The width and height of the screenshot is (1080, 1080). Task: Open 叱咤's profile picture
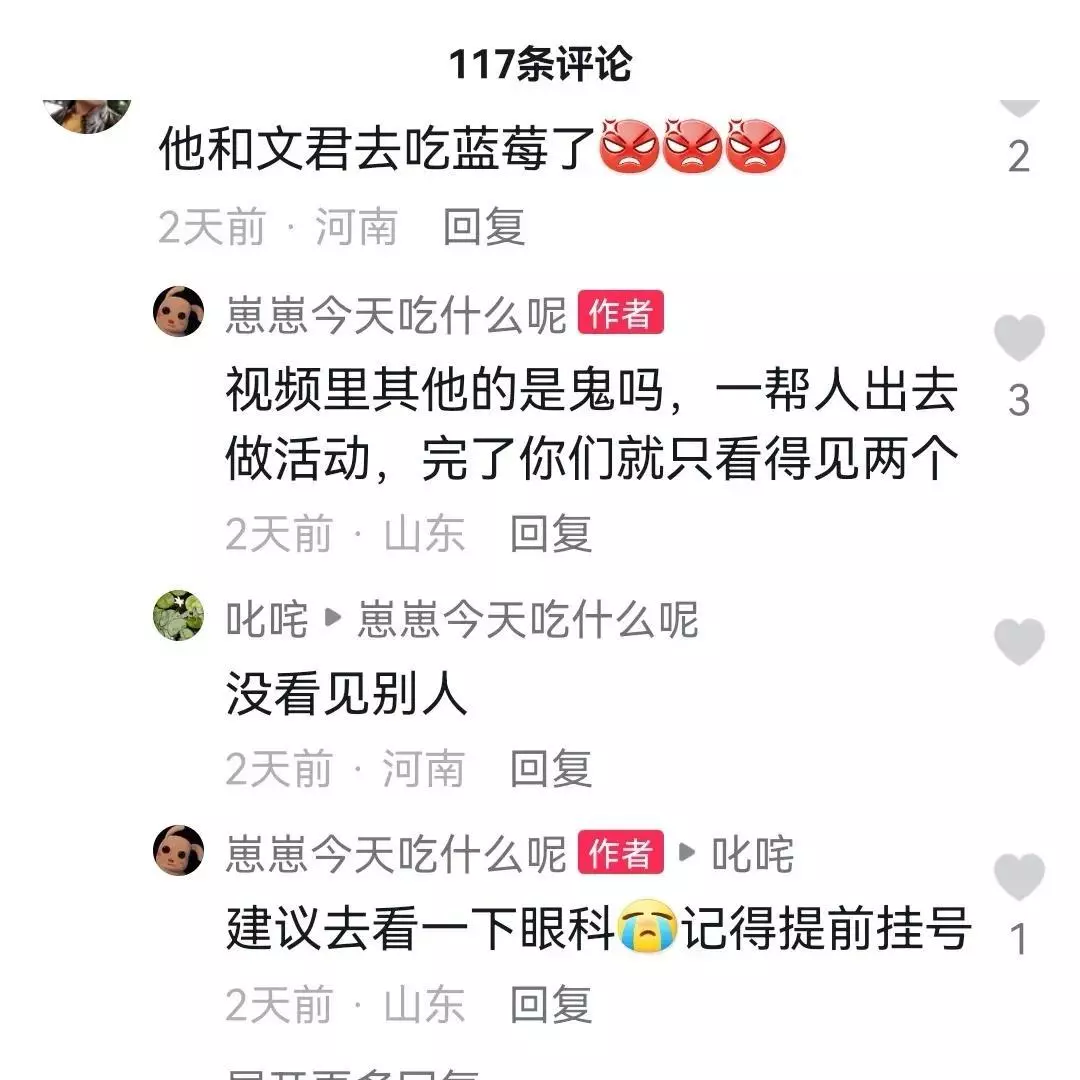(178, 615)
